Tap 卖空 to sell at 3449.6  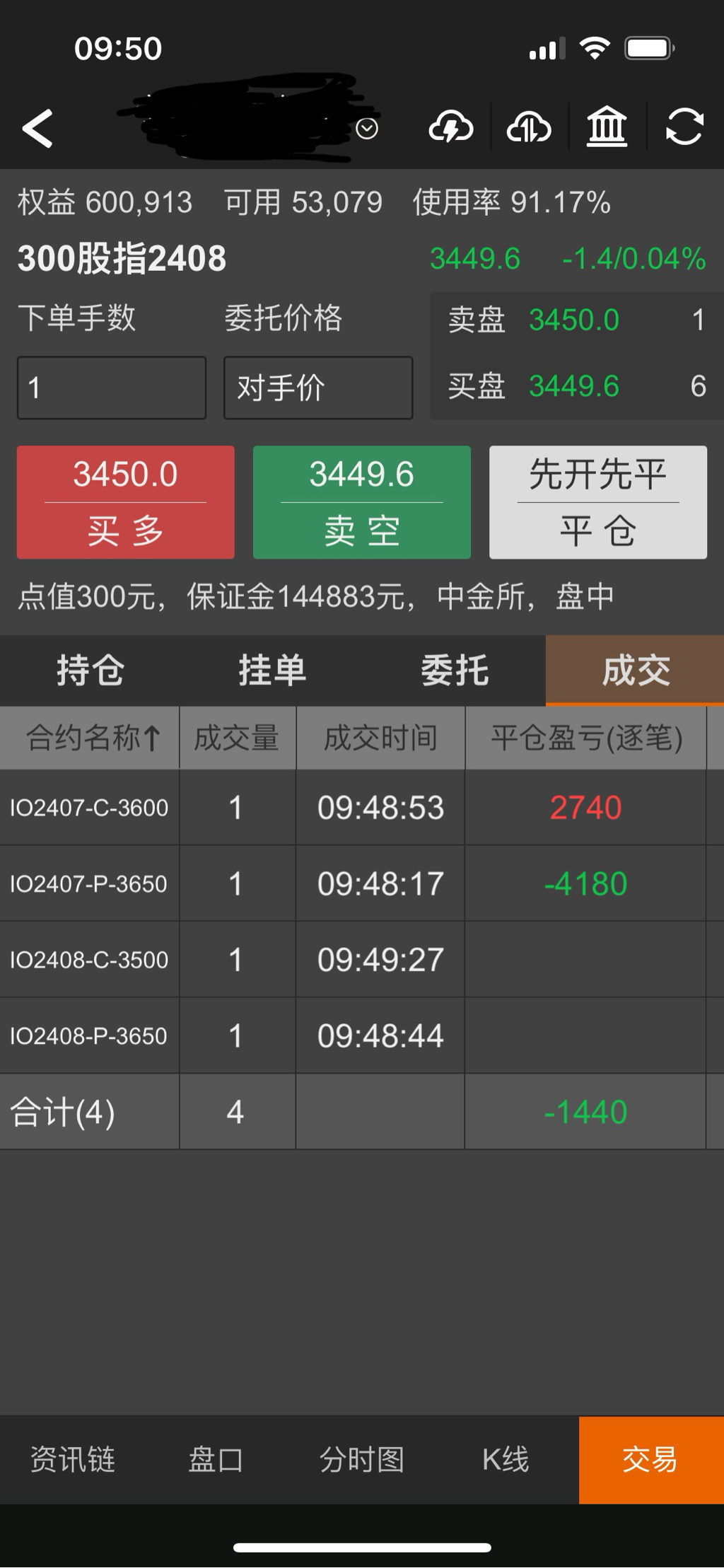point(362,502)
